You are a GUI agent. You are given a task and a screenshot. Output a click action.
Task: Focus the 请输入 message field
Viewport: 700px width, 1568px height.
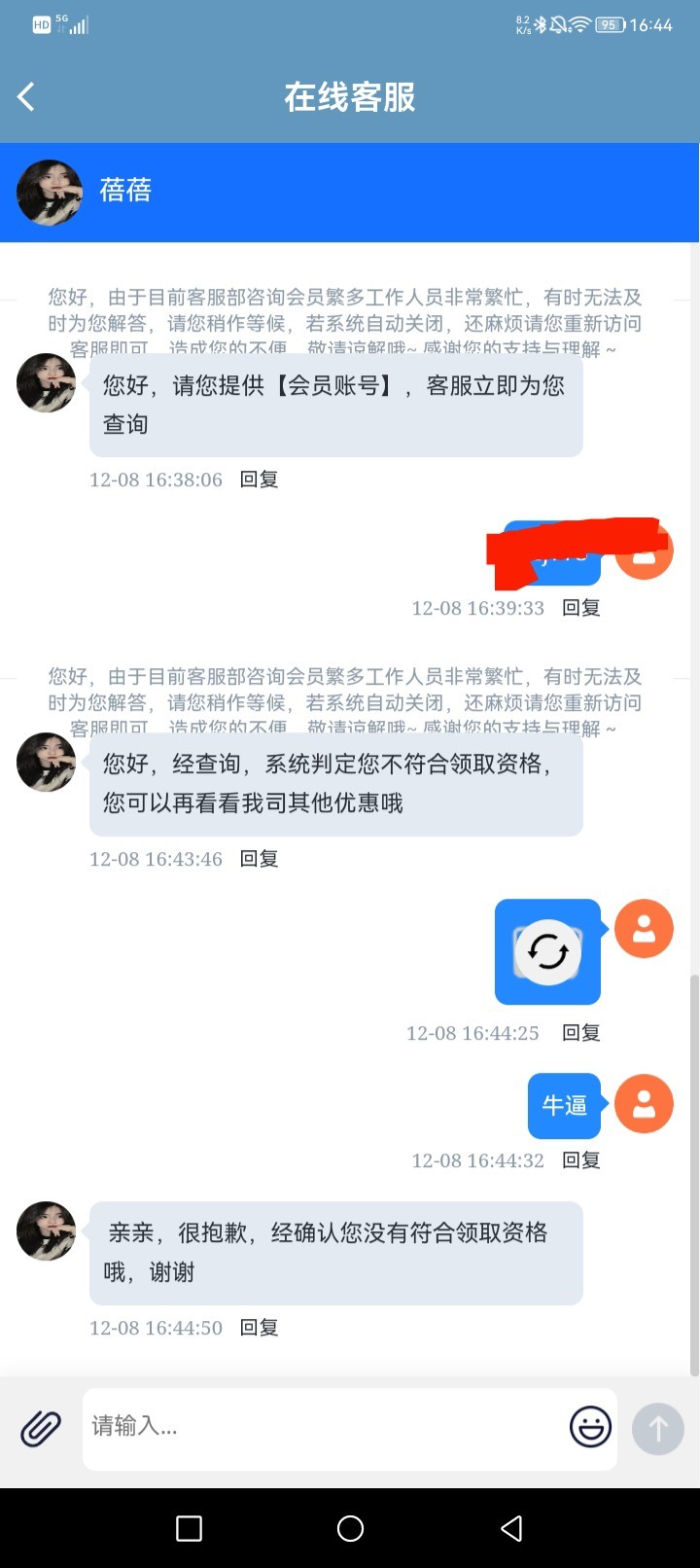coord(321,1427)
